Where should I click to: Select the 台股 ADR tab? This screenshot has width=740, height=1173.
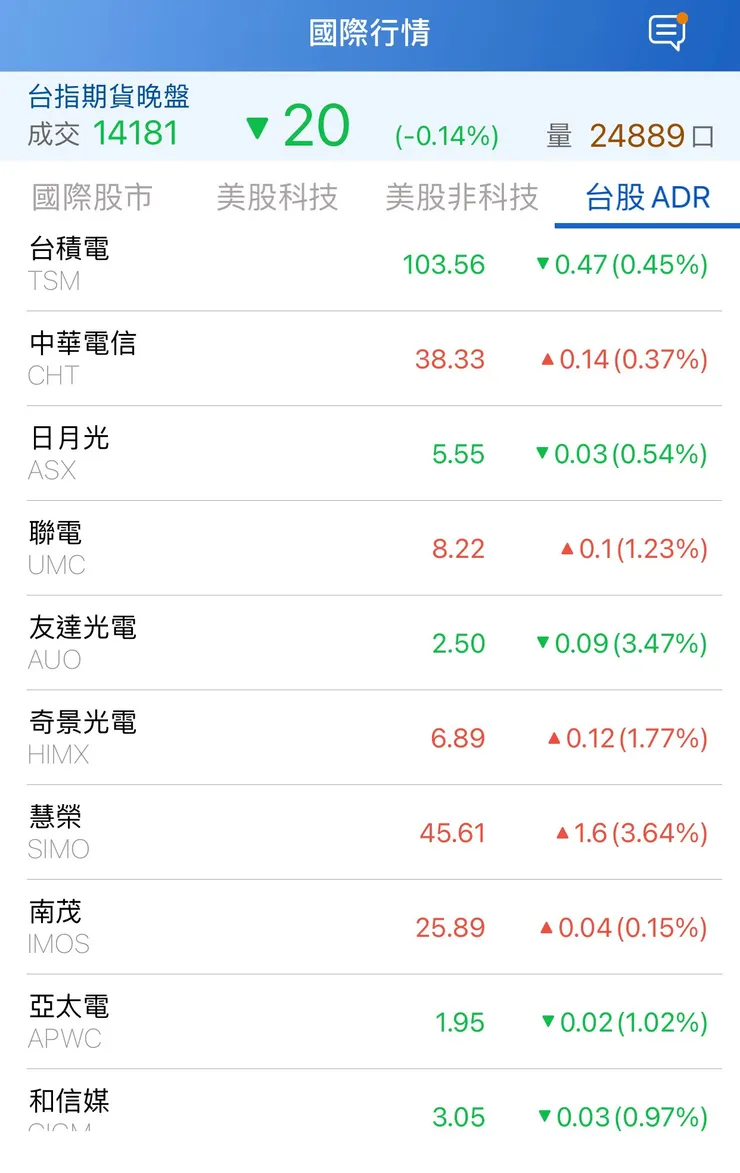pyautogui.click(x=646, y=197)
